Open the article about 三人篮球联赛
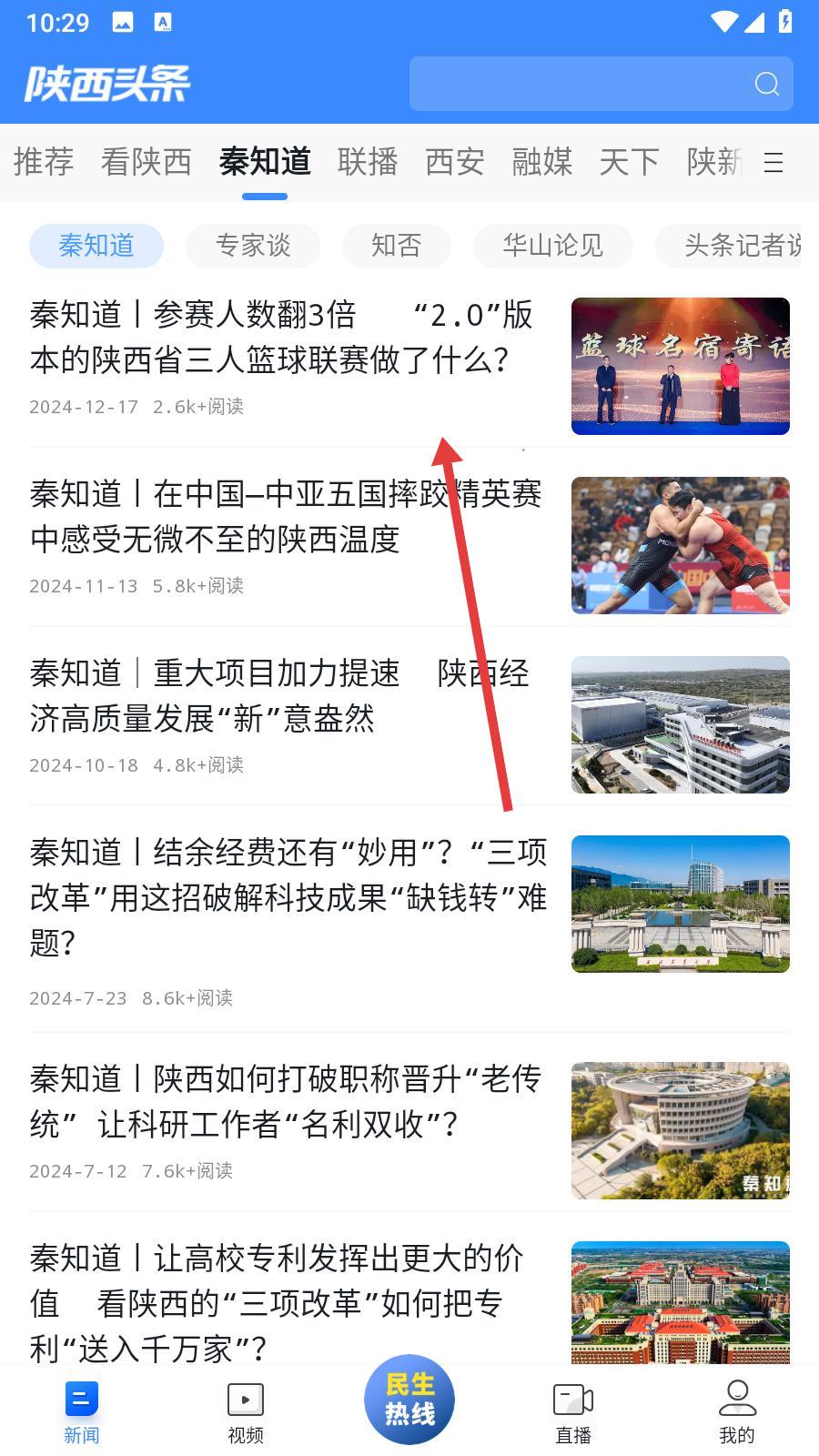 (x=409, y=364)
